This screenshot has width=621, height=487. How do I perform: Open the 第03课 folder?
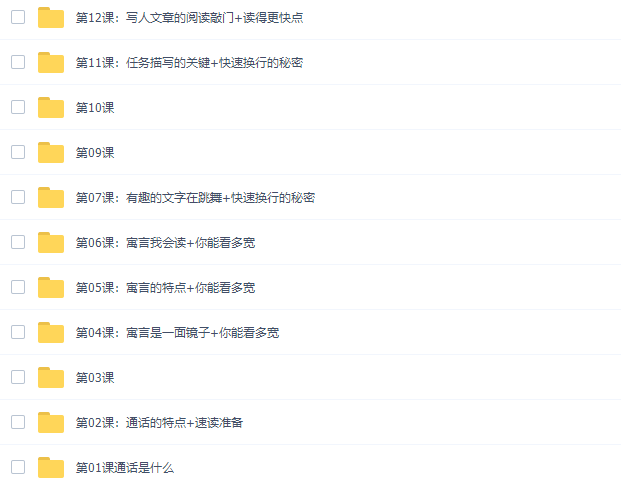point(95,377)
